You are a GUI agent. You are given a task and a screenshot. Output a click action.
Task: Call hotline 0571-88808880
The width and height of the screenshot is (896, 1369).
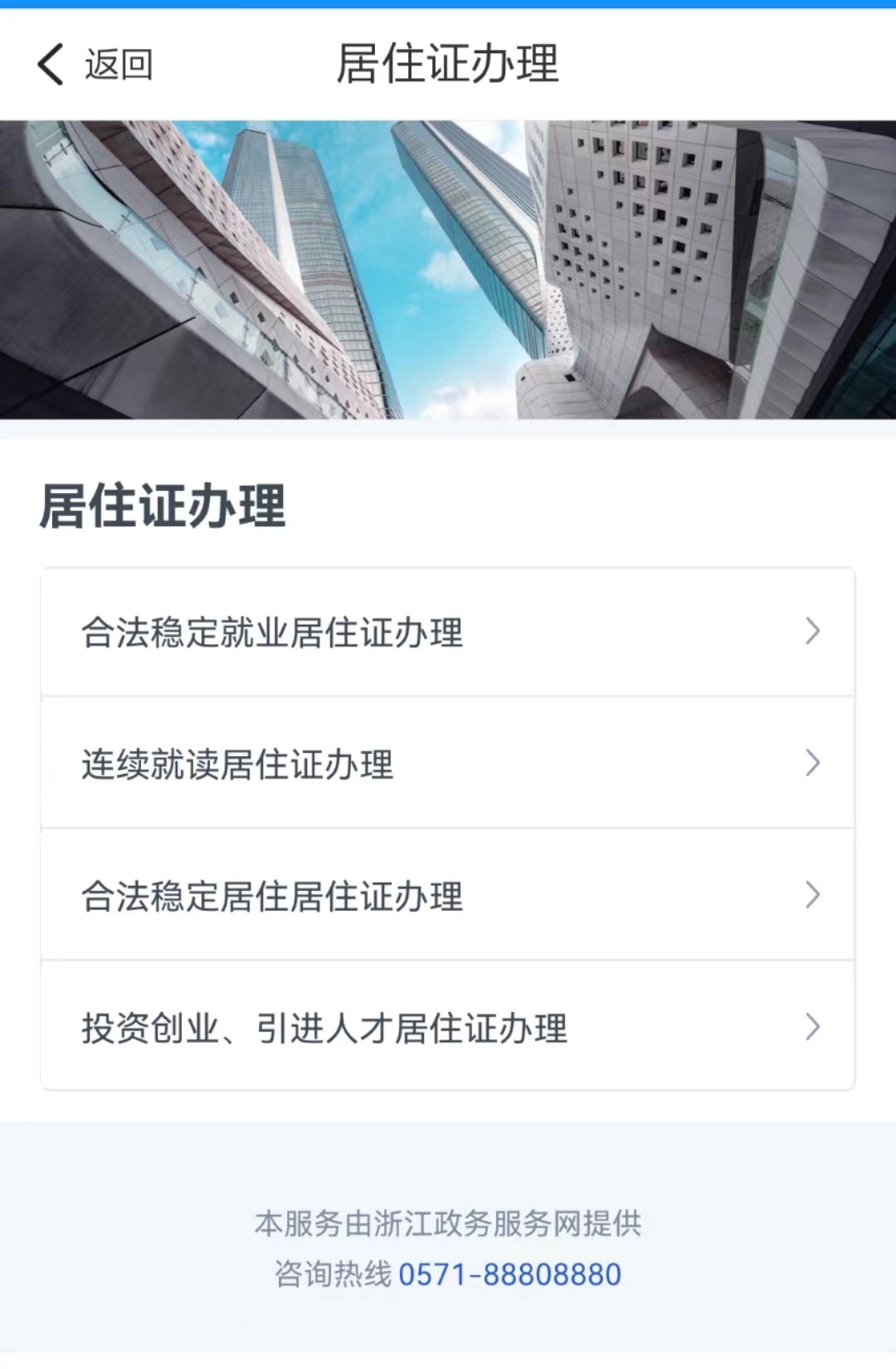pyautogui.click(x=509, y=1274)
